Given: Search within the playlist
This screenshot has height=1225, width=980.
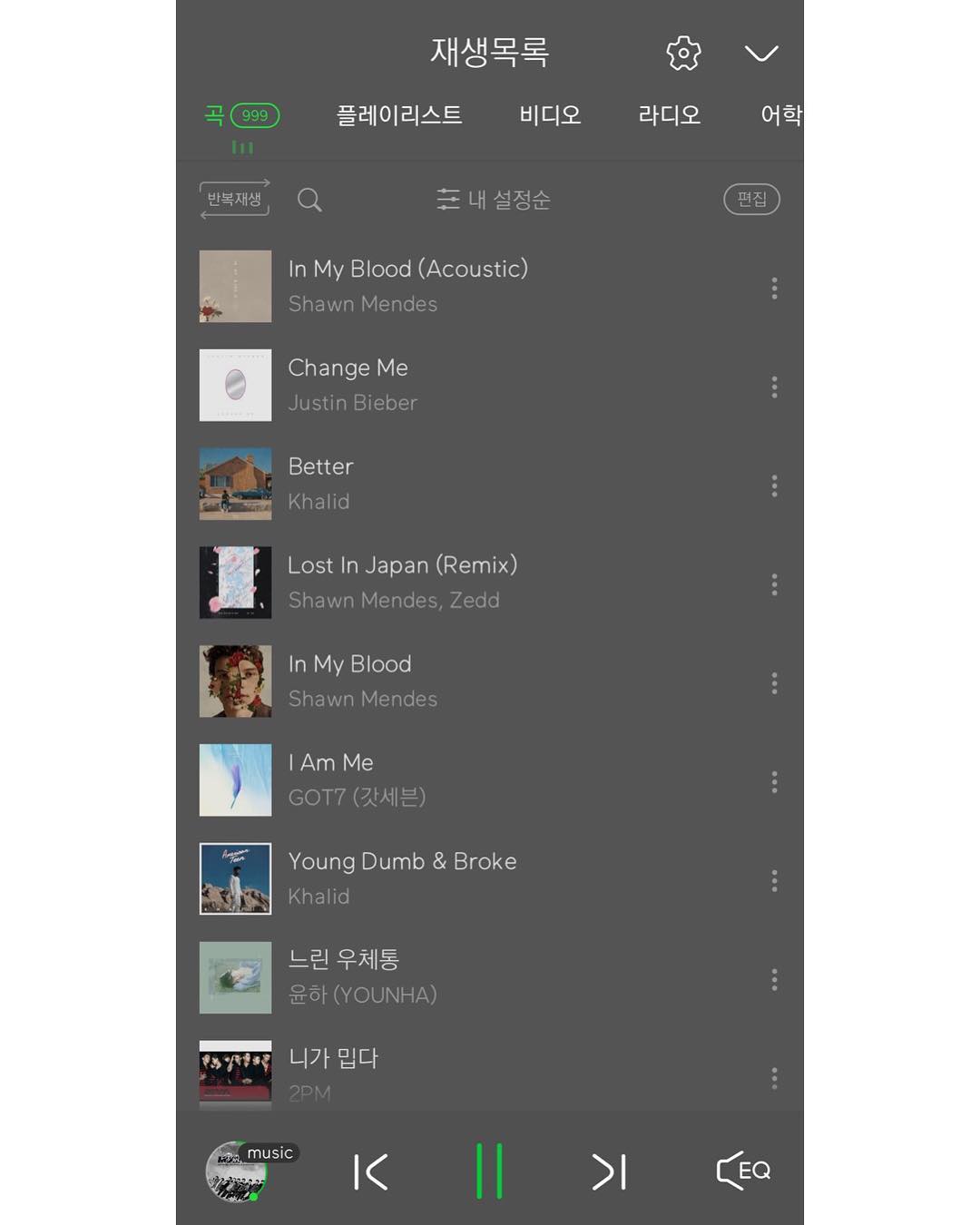Looking at the screenshot, I should pyautogui.click(x=309, y=200).
